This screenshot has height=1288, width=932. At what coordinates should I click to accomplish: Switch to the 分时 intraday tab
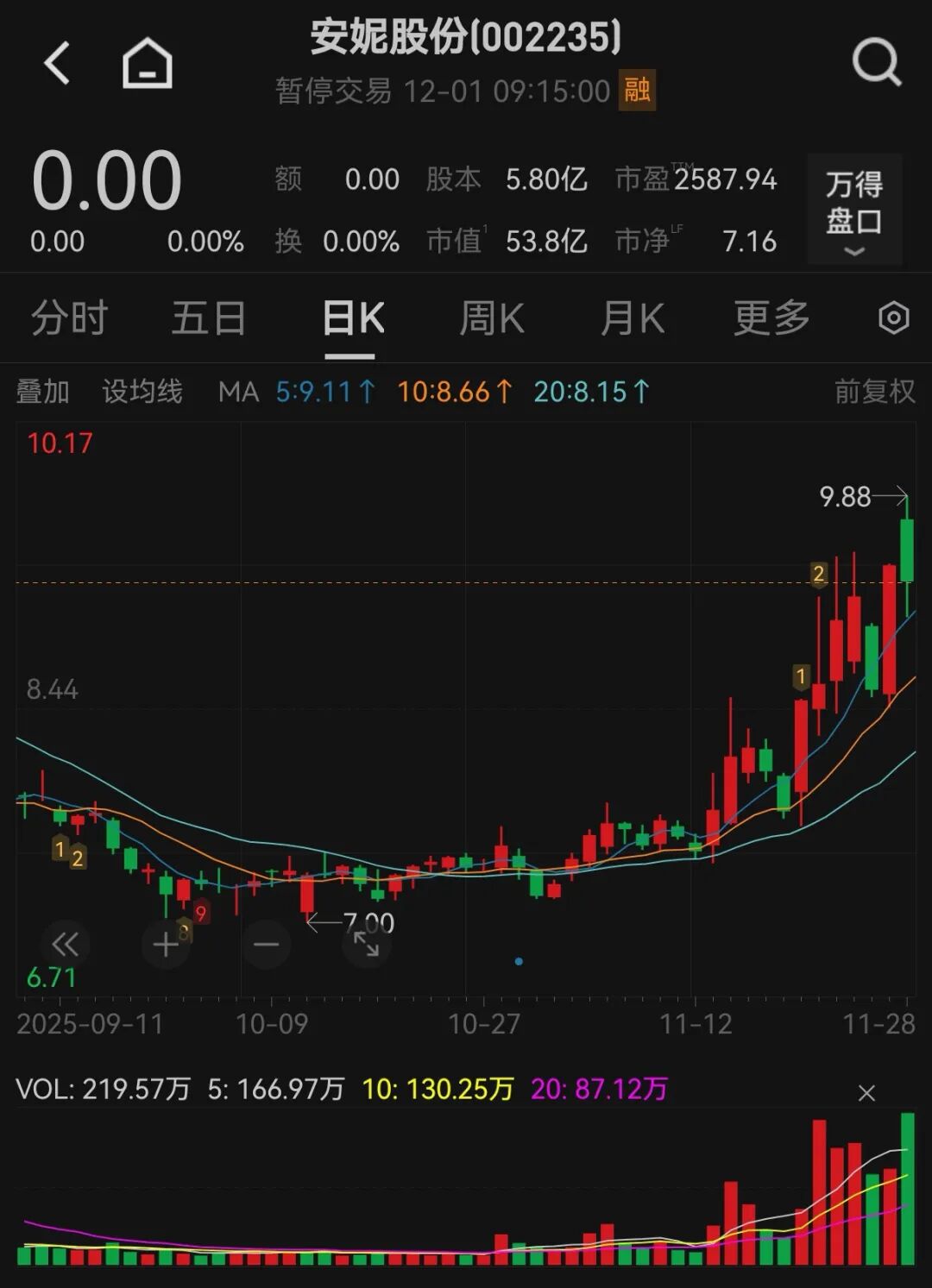click(x=70, y=318)
